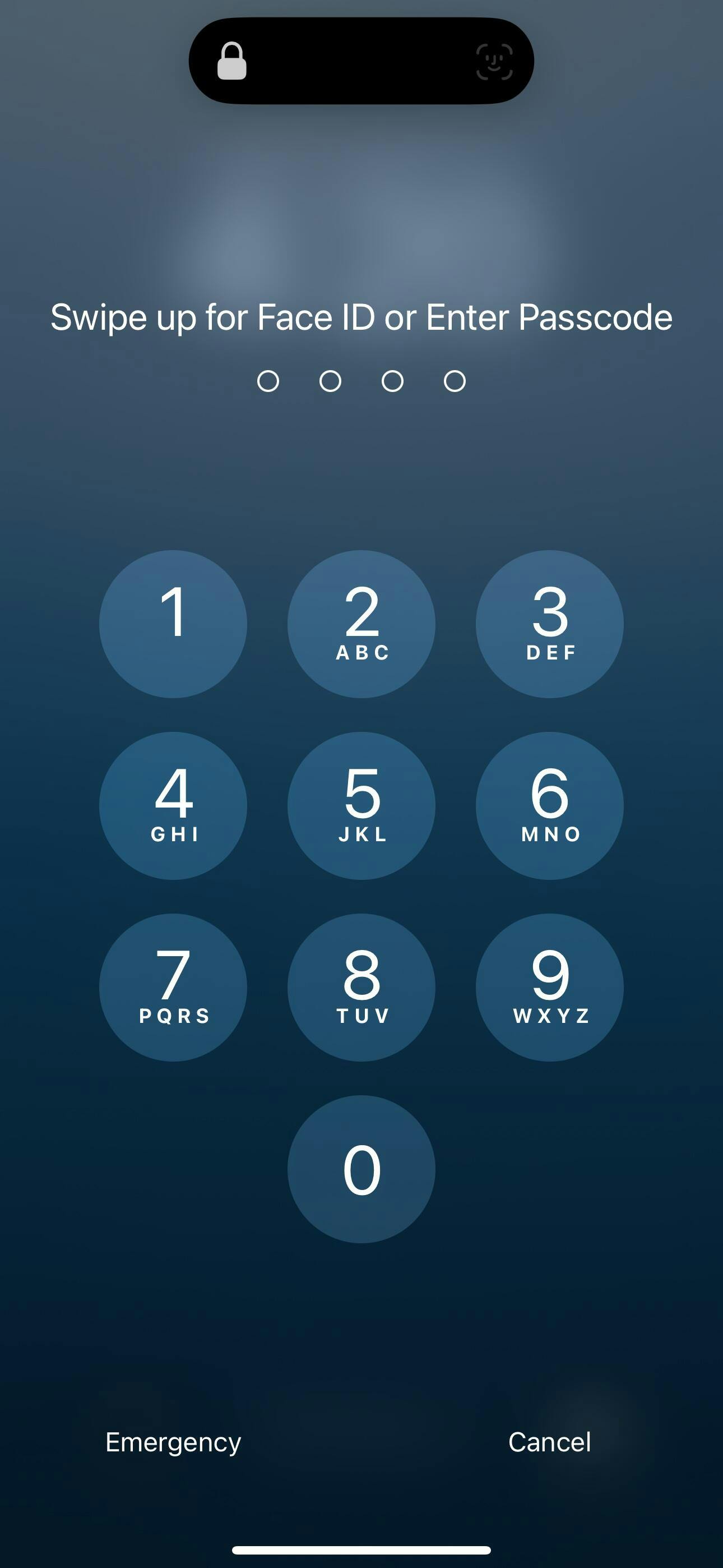Enter digit 7 PQRS
723x1568 pixels.
173,988
